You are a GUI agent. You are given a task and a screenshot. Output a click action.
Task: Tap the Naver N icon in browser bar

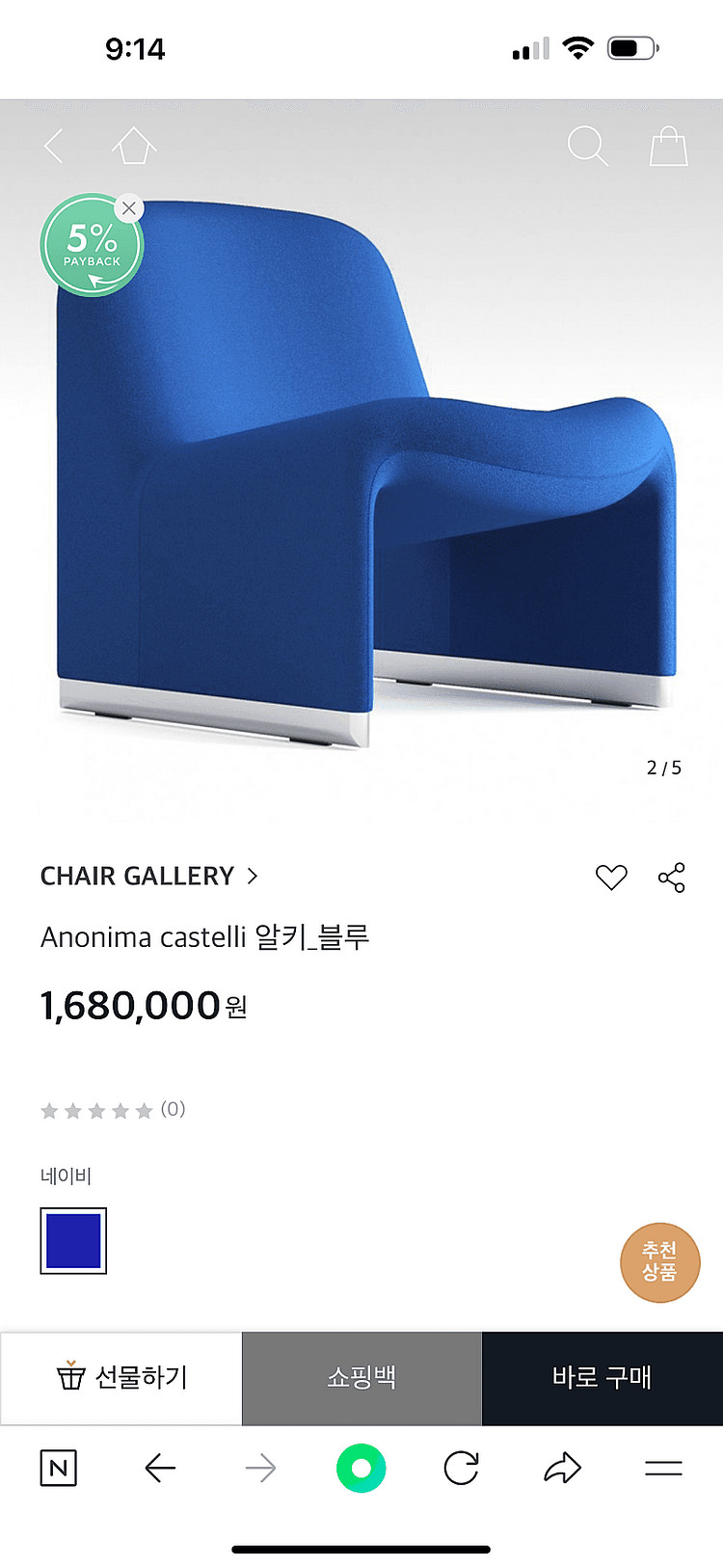tap(58, 1468)
